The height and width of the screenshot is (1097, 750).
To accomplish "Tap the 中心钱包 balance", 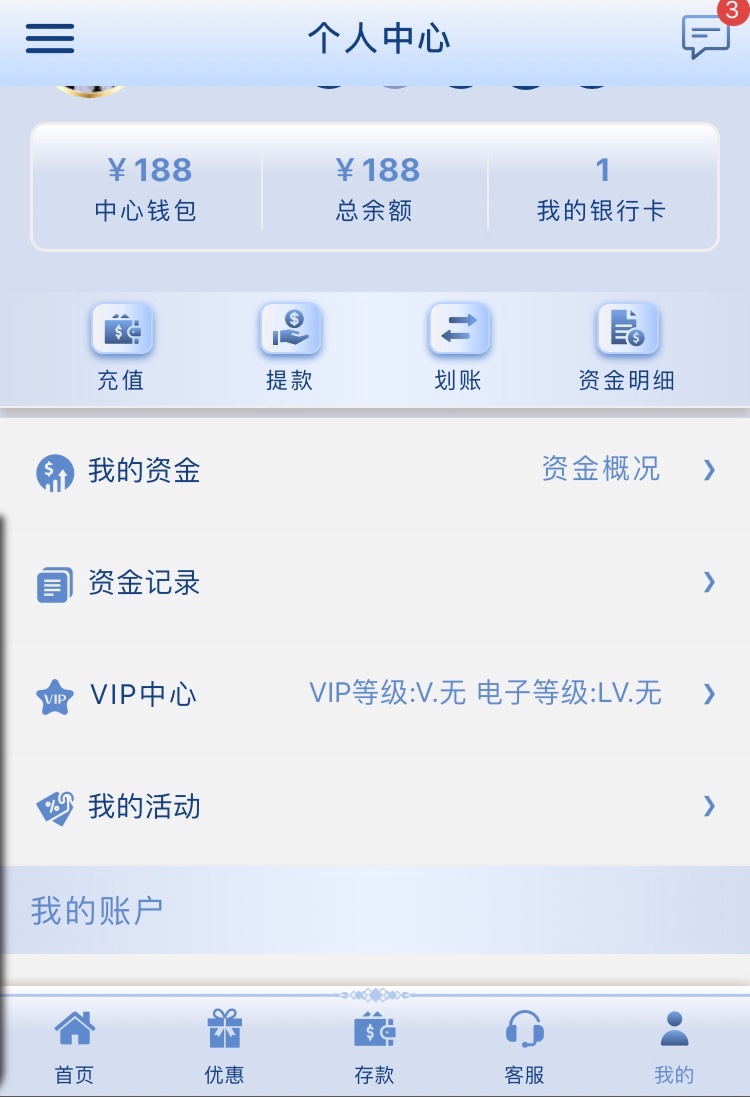I will click(x=146, y=189).
